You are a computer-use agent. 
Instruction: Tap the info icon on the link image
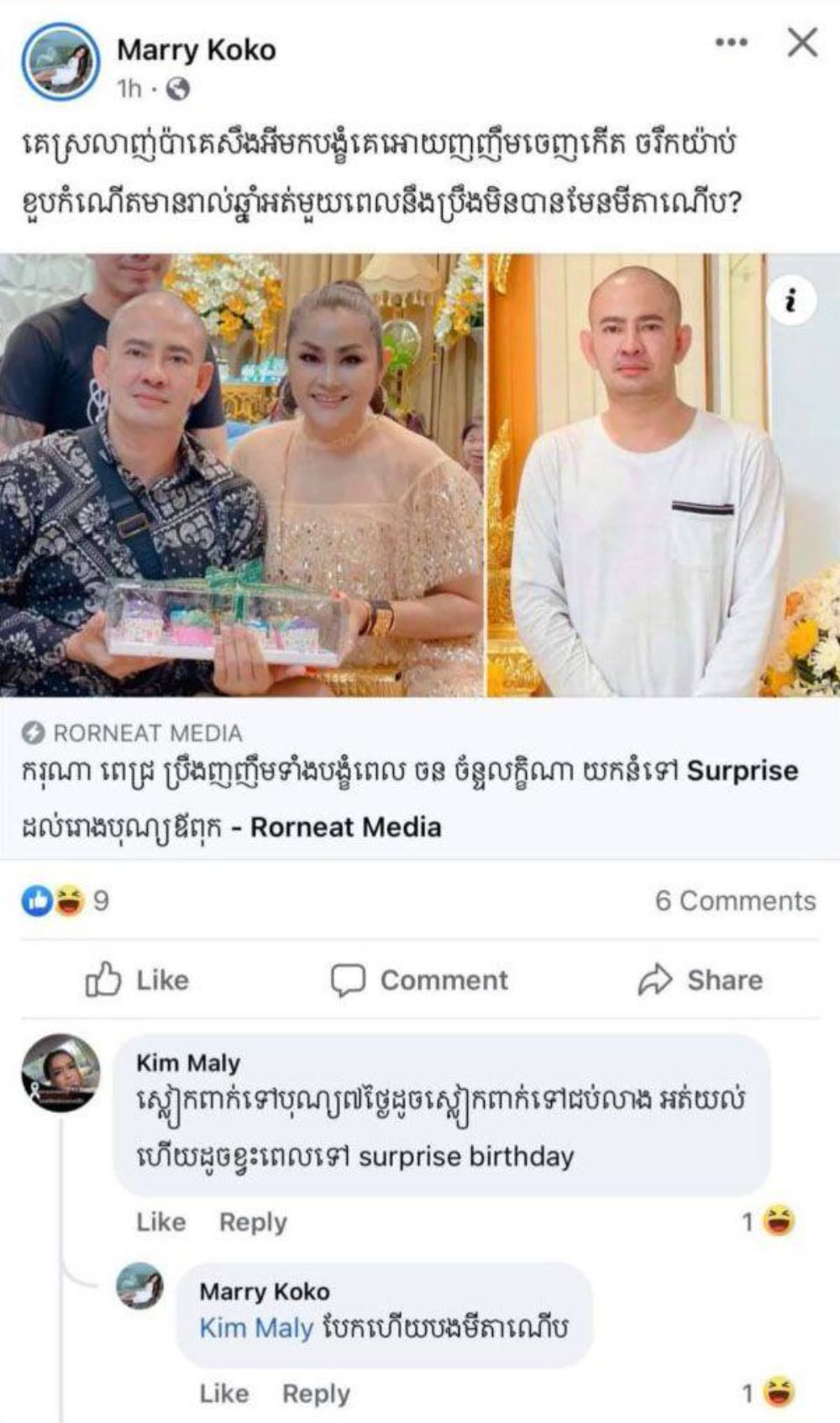tap(790, 300)
